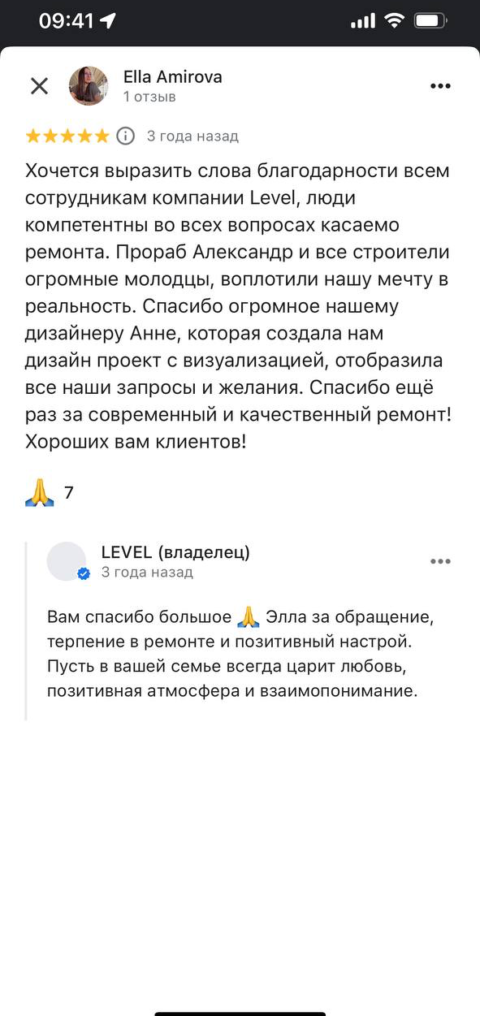This screenshot has width=480, height=1016.
Task: Open overflow menu for Ella Amirova's review
Action: pos(440,86)
